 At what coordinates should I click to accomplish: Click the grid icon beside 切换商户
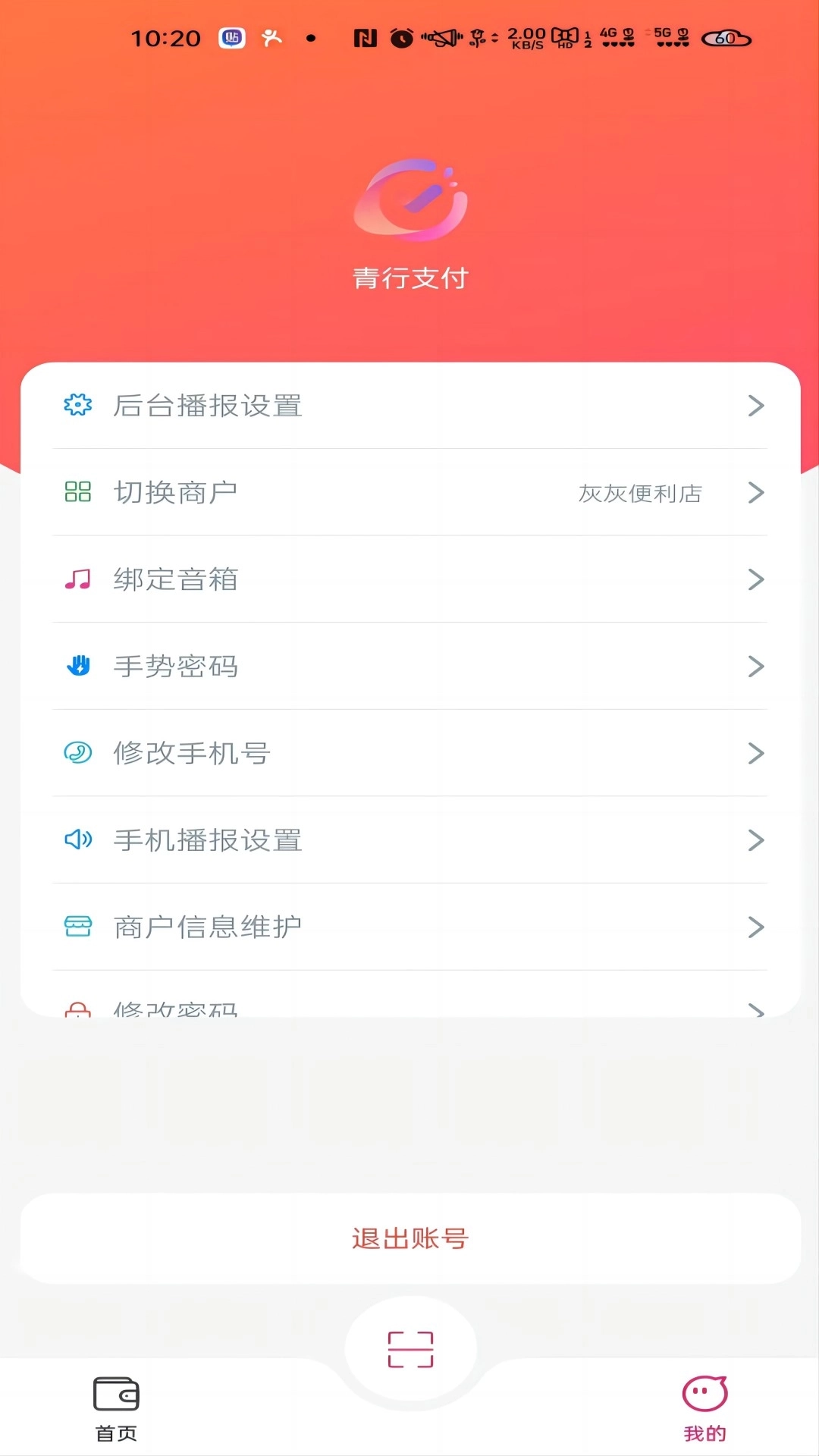coord(78,493)
